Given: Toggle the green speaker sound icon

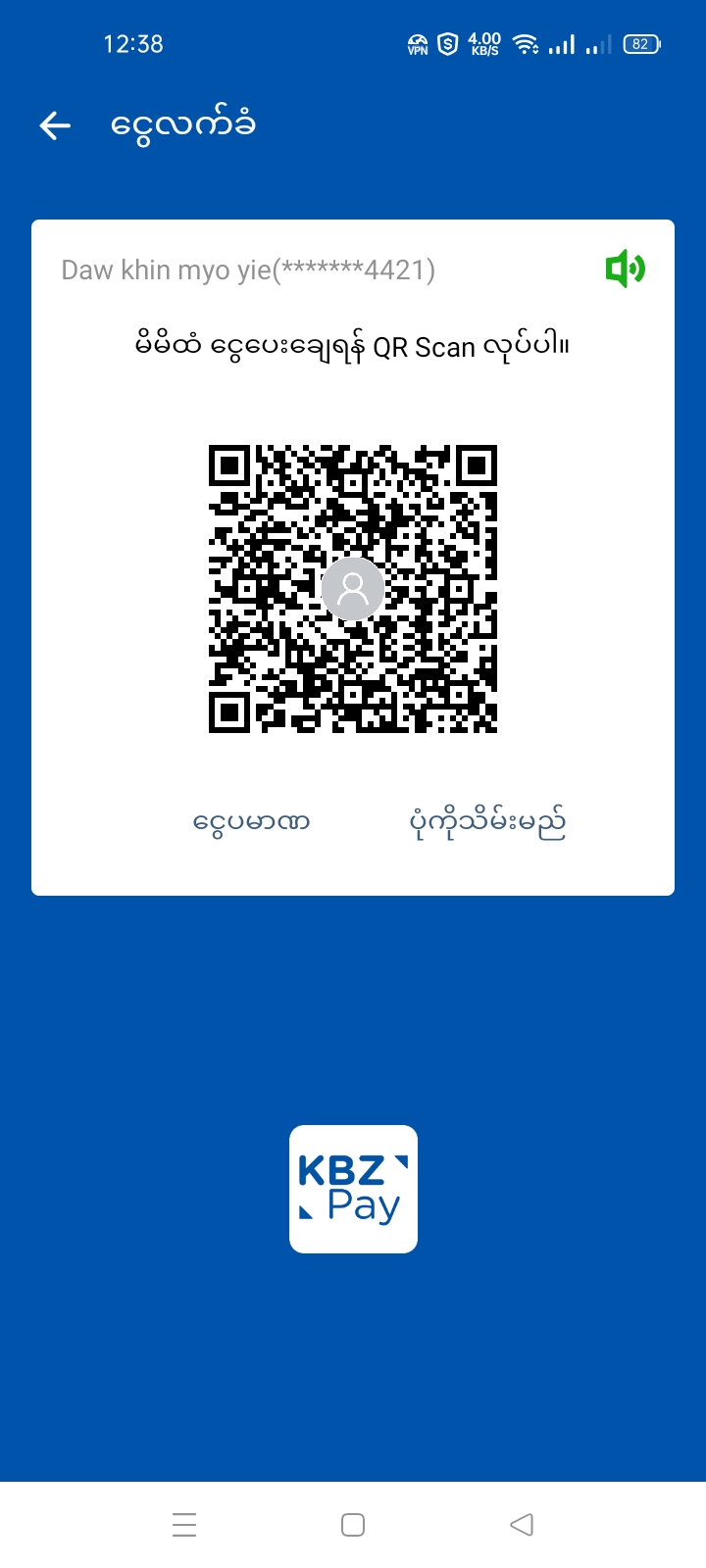Looking at the screenshot, I should pyautogui.click(x=625, y=269).
